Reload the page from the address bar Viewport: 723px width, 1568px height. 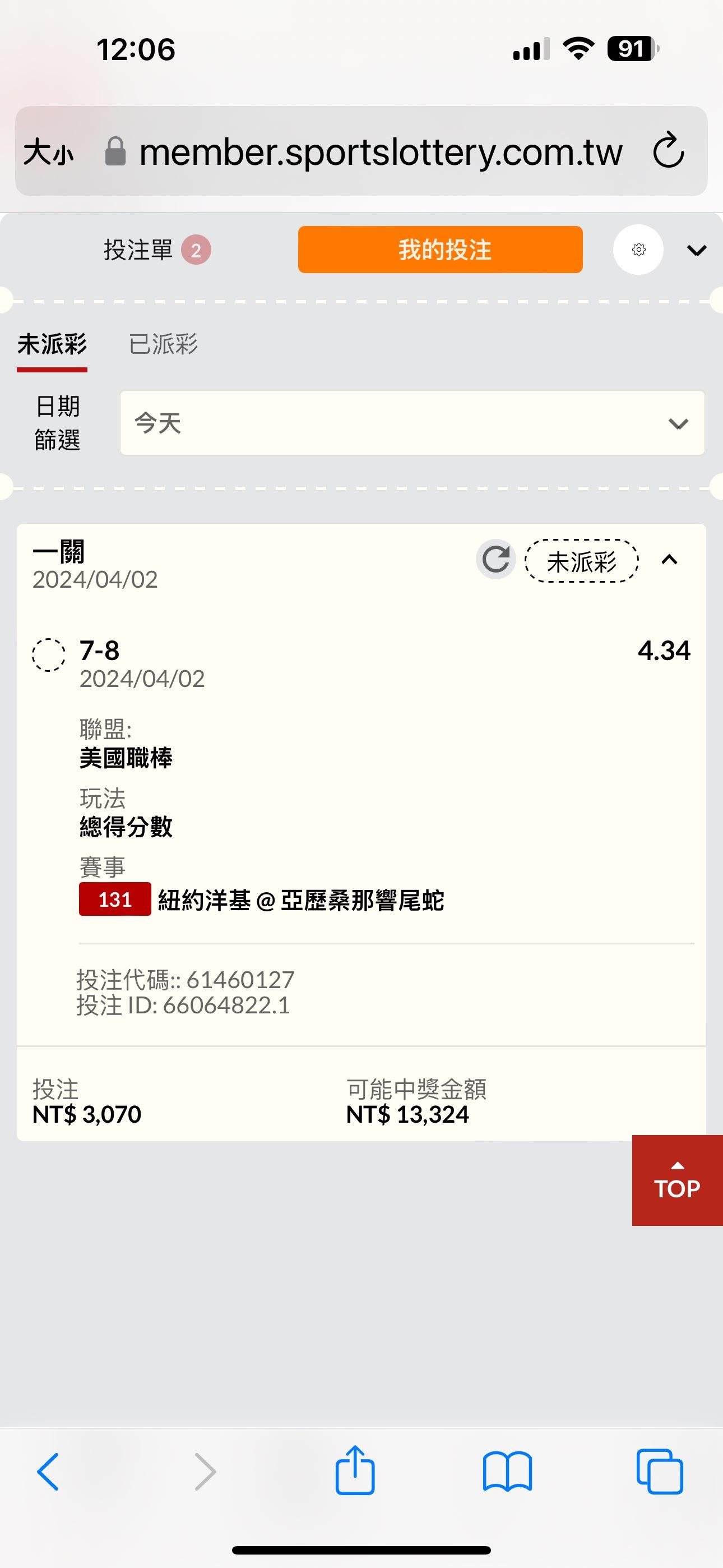668,151
